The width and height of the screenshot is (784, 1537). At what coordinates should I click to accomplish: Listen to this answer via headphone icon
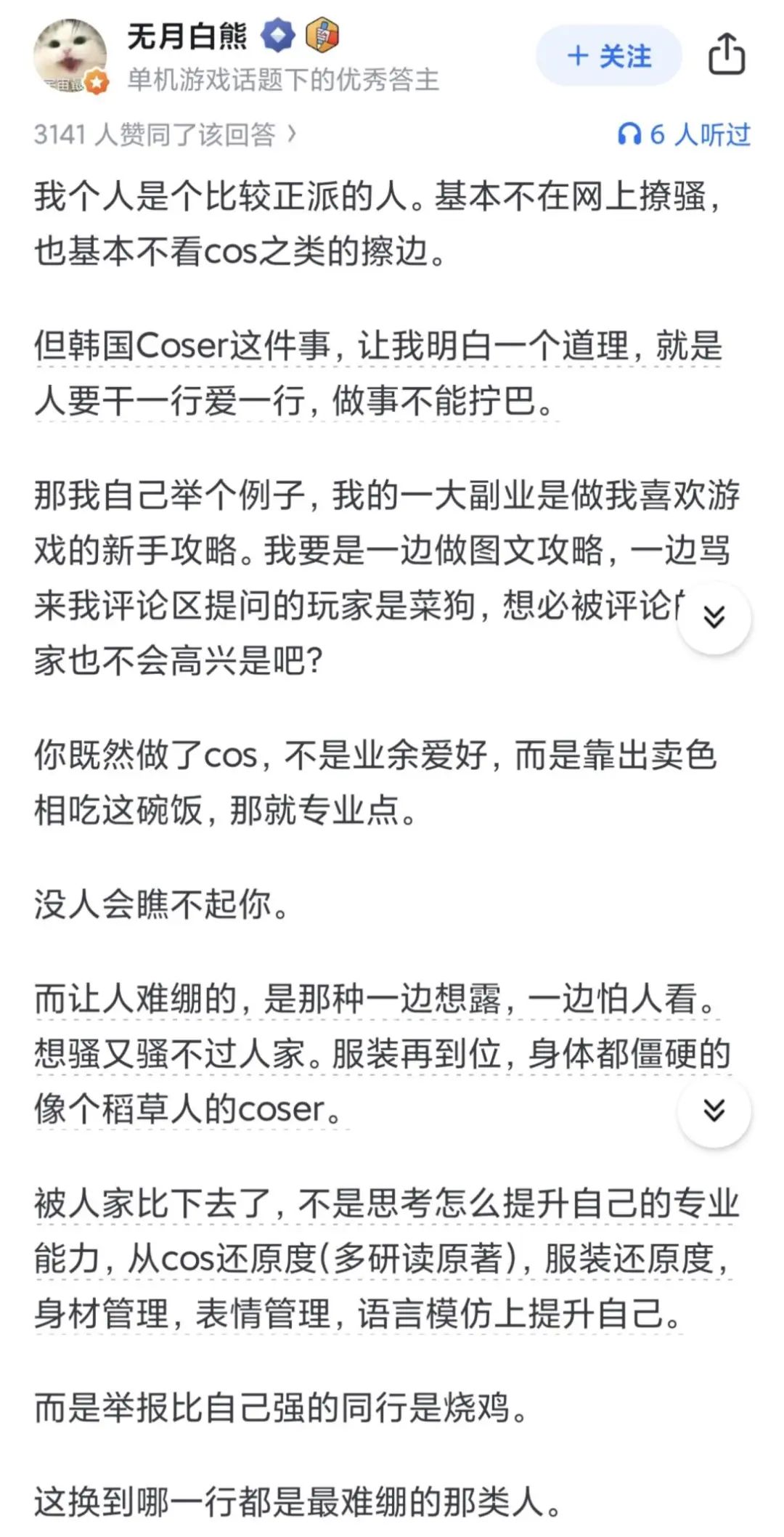[x=629, y=134]
